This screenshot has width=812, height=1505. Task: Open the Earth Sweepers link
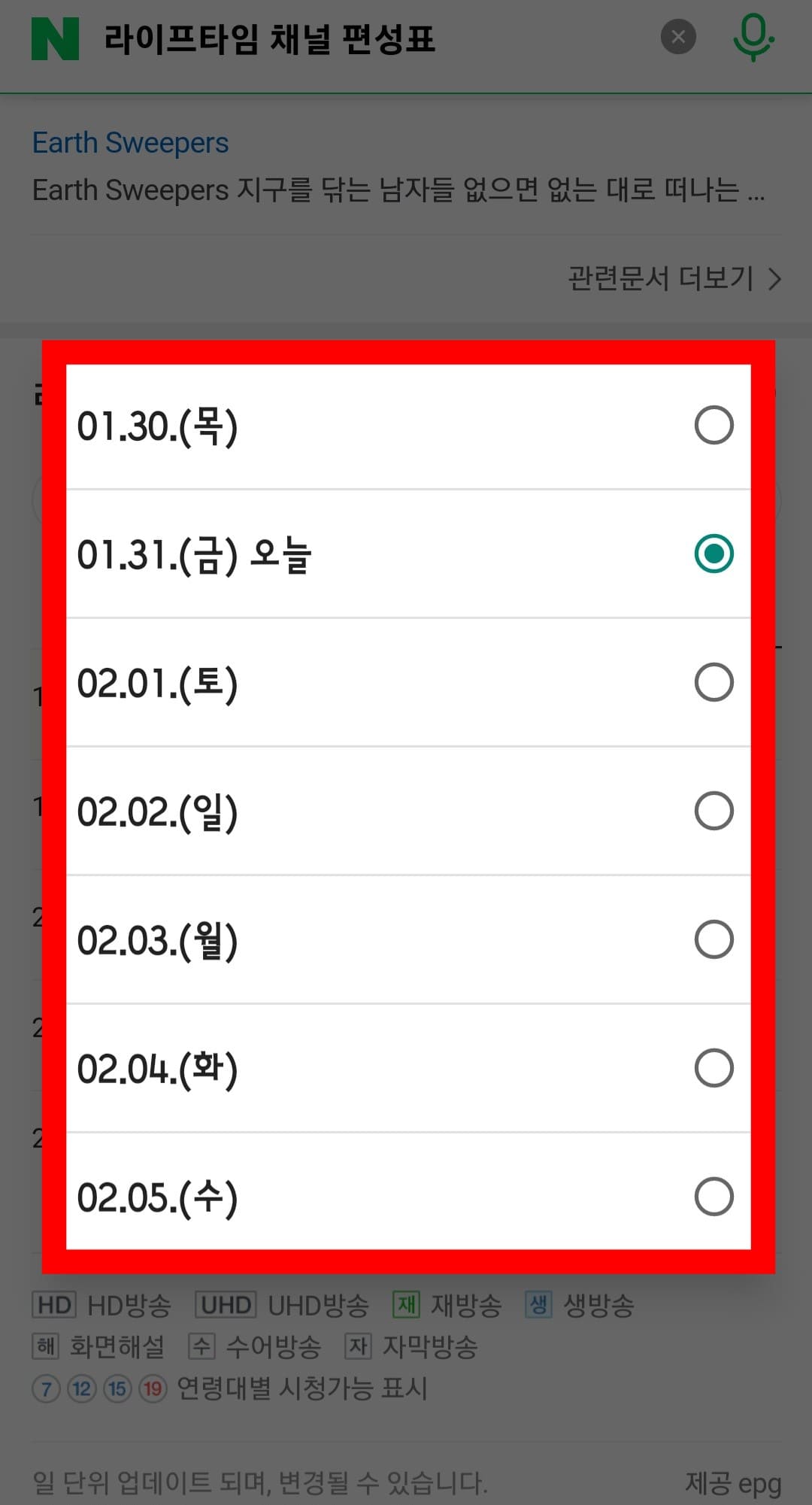[131, 143]
